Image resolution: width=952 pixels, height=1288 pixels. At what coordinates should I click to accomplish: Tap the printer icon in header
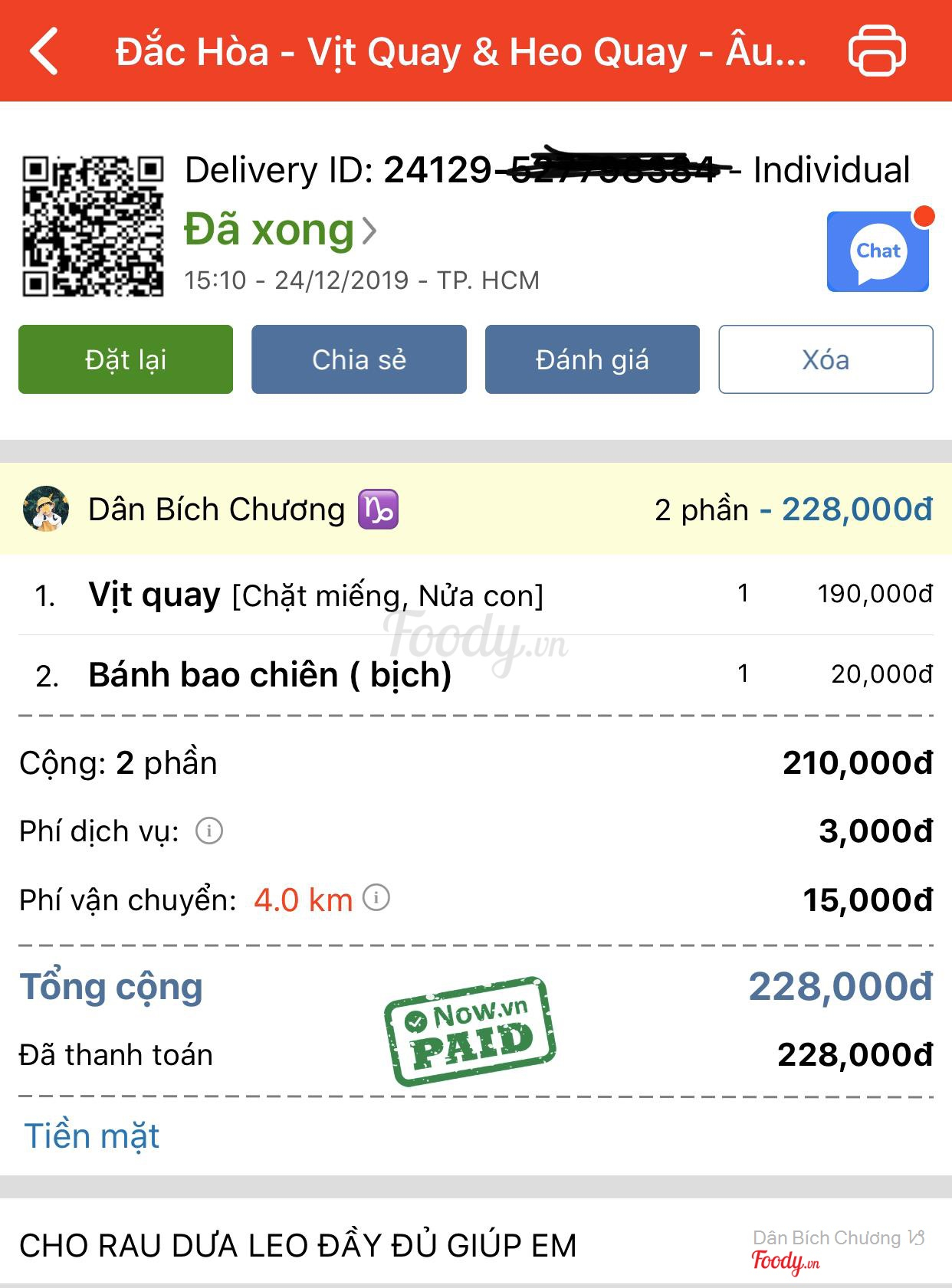877,51
